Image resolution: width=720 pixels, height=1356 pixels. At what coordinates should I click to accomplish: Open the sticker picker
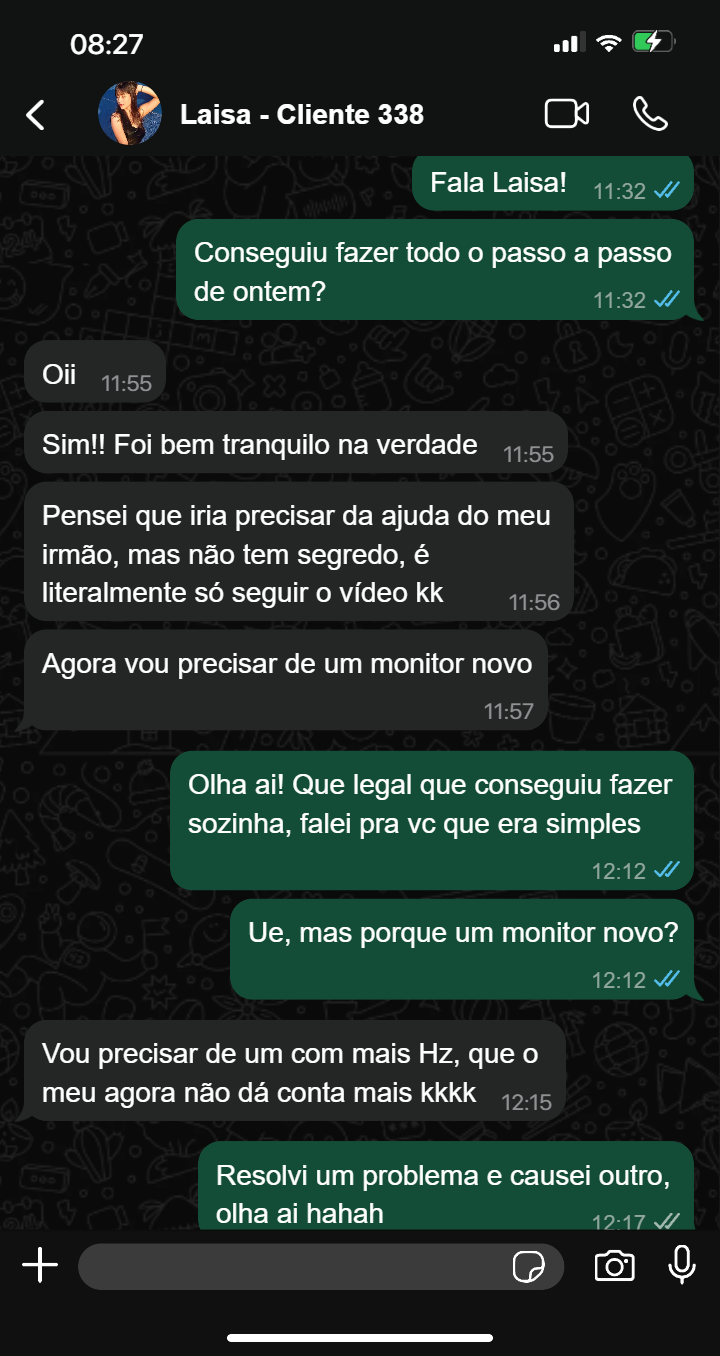tap(528, 1267)
